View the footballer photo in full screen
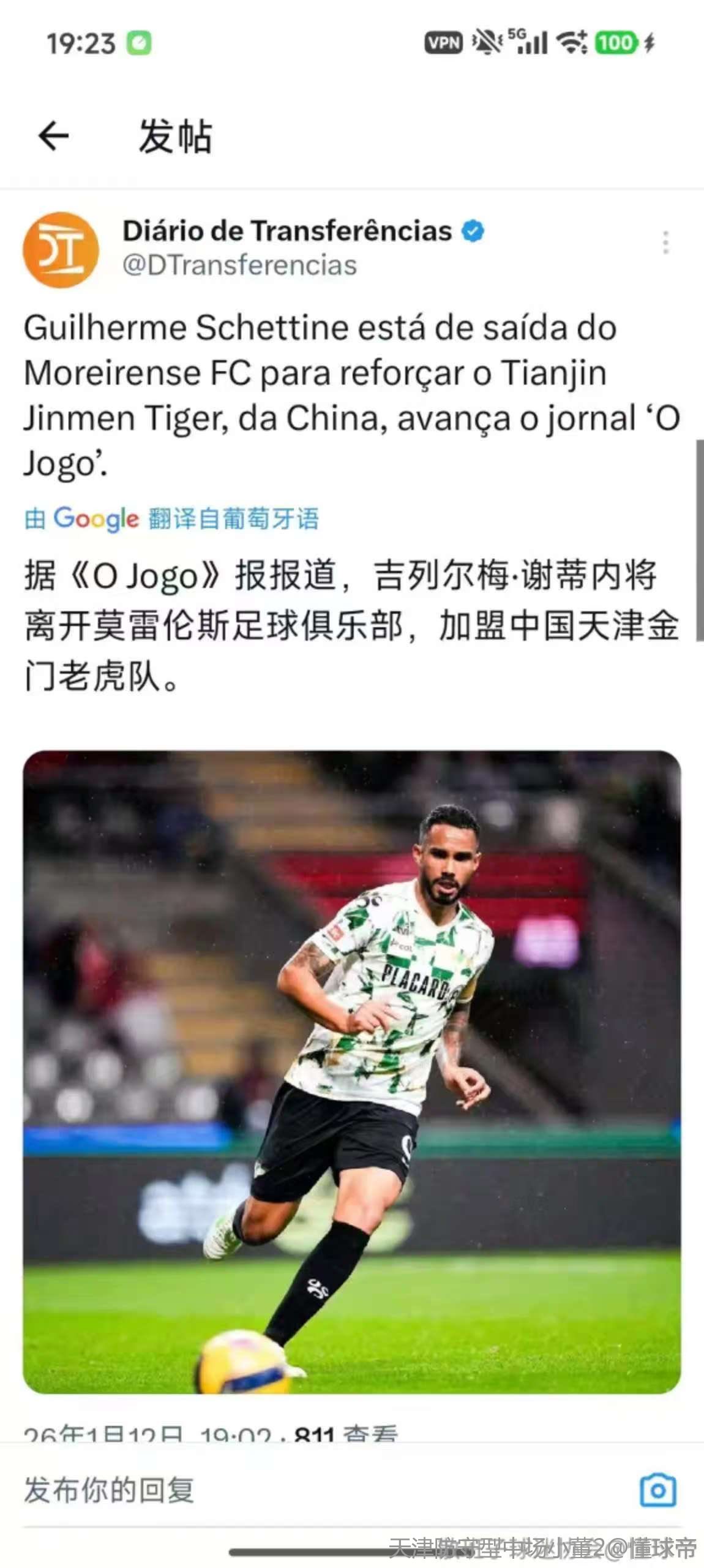This screenshot has height=1568, width=704. 351,1072
